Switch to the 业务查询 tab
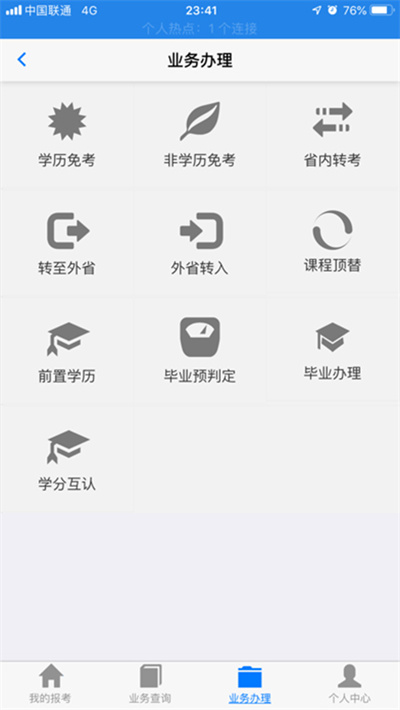The height and width of the screenshot is (710, 400). tap(150, 684)
